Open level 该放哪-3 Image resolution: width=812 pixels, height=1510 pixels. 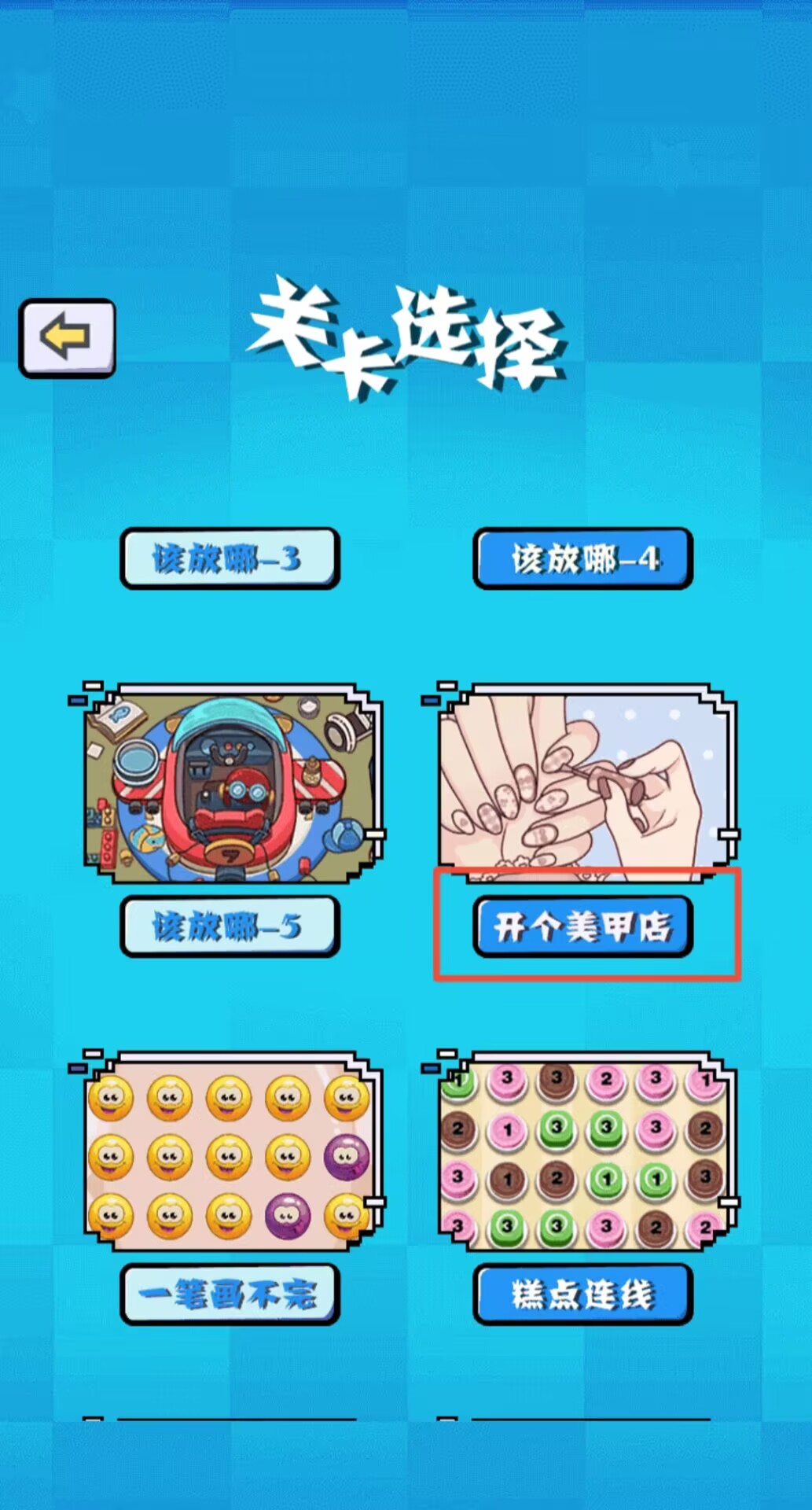point(229,558)
